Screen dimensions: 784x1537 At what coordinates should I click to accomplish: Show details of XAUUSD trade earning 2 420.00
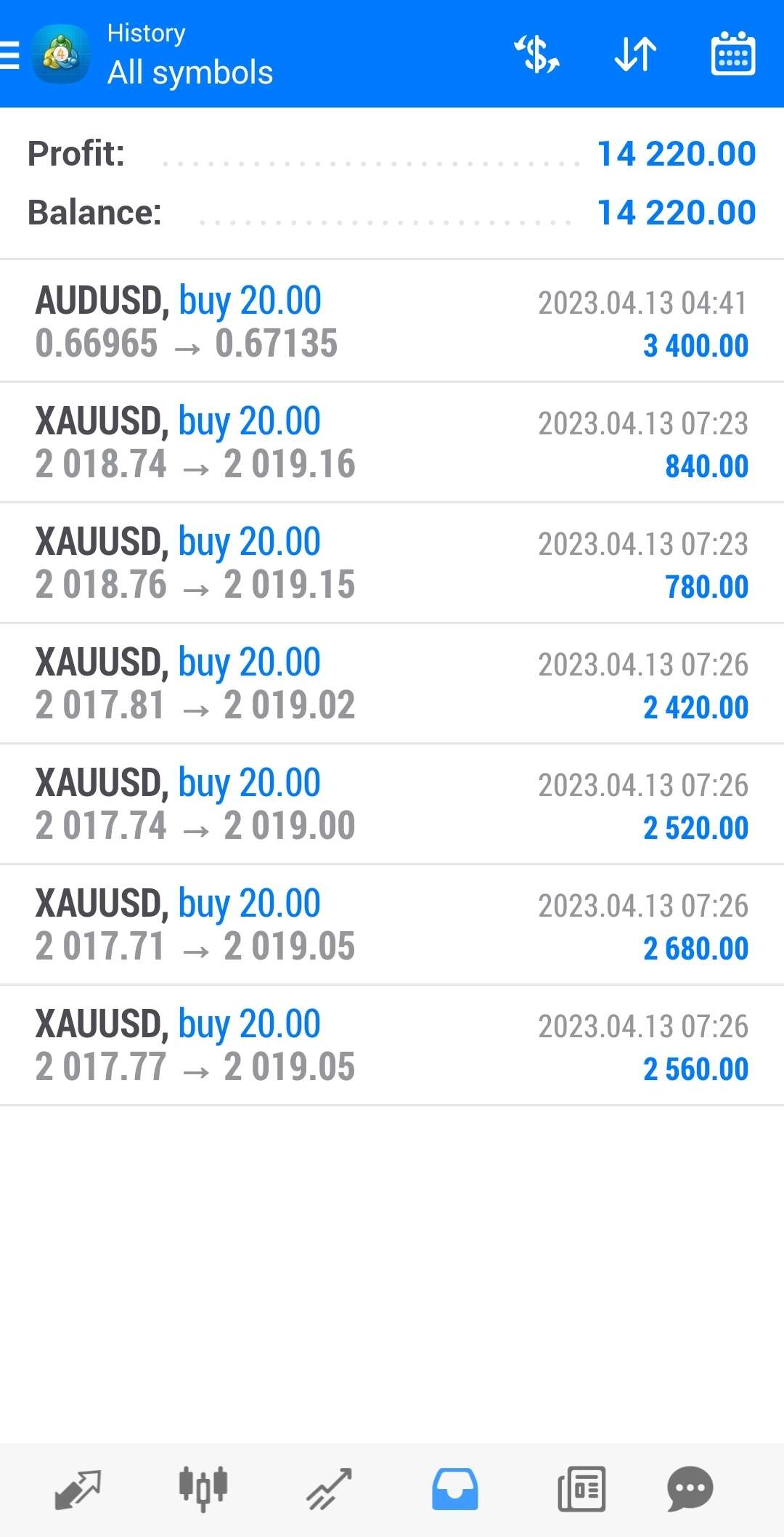[392, 684]
